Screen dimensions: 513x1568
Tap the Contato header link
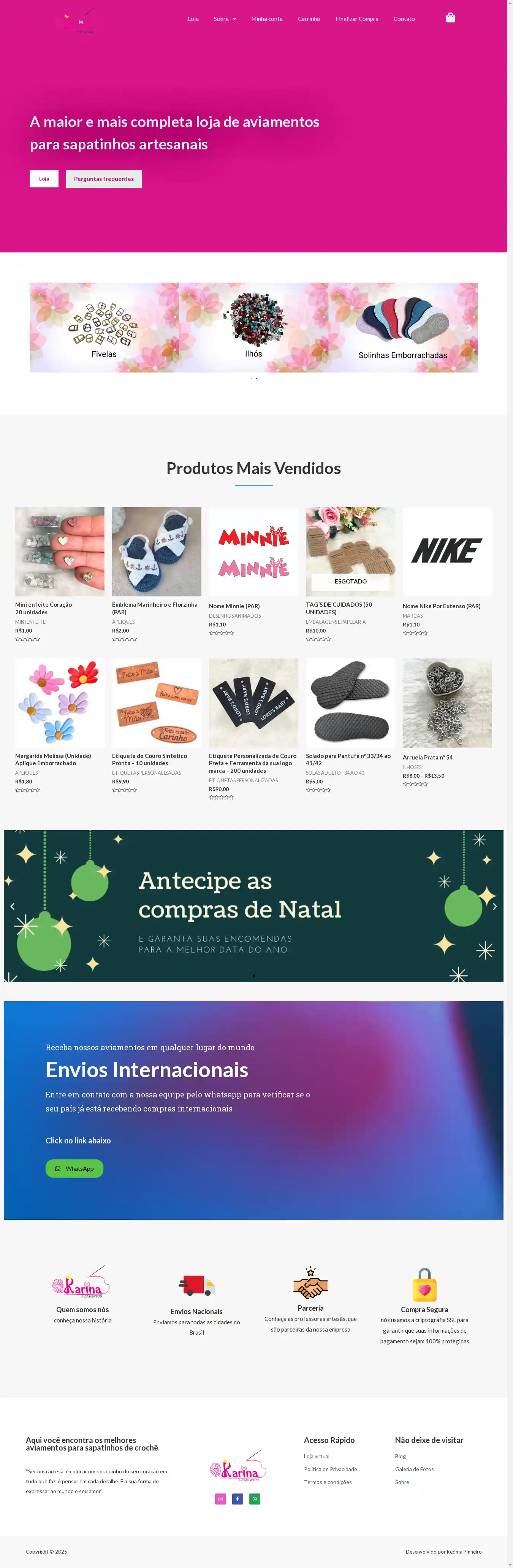tap(404, 19)
